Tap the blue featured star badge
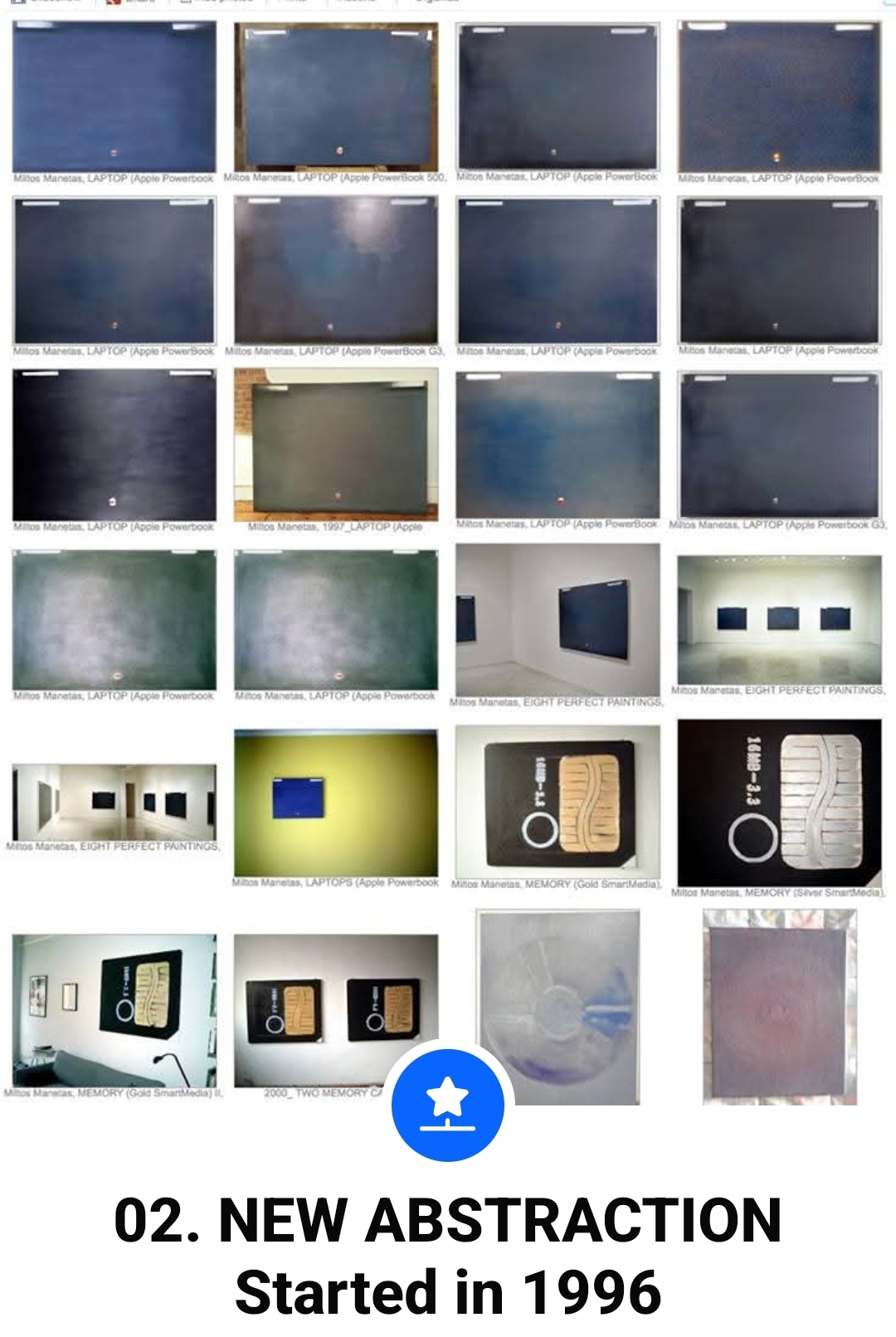This screenshot has height=1337, width=896. click(448, 1105)
